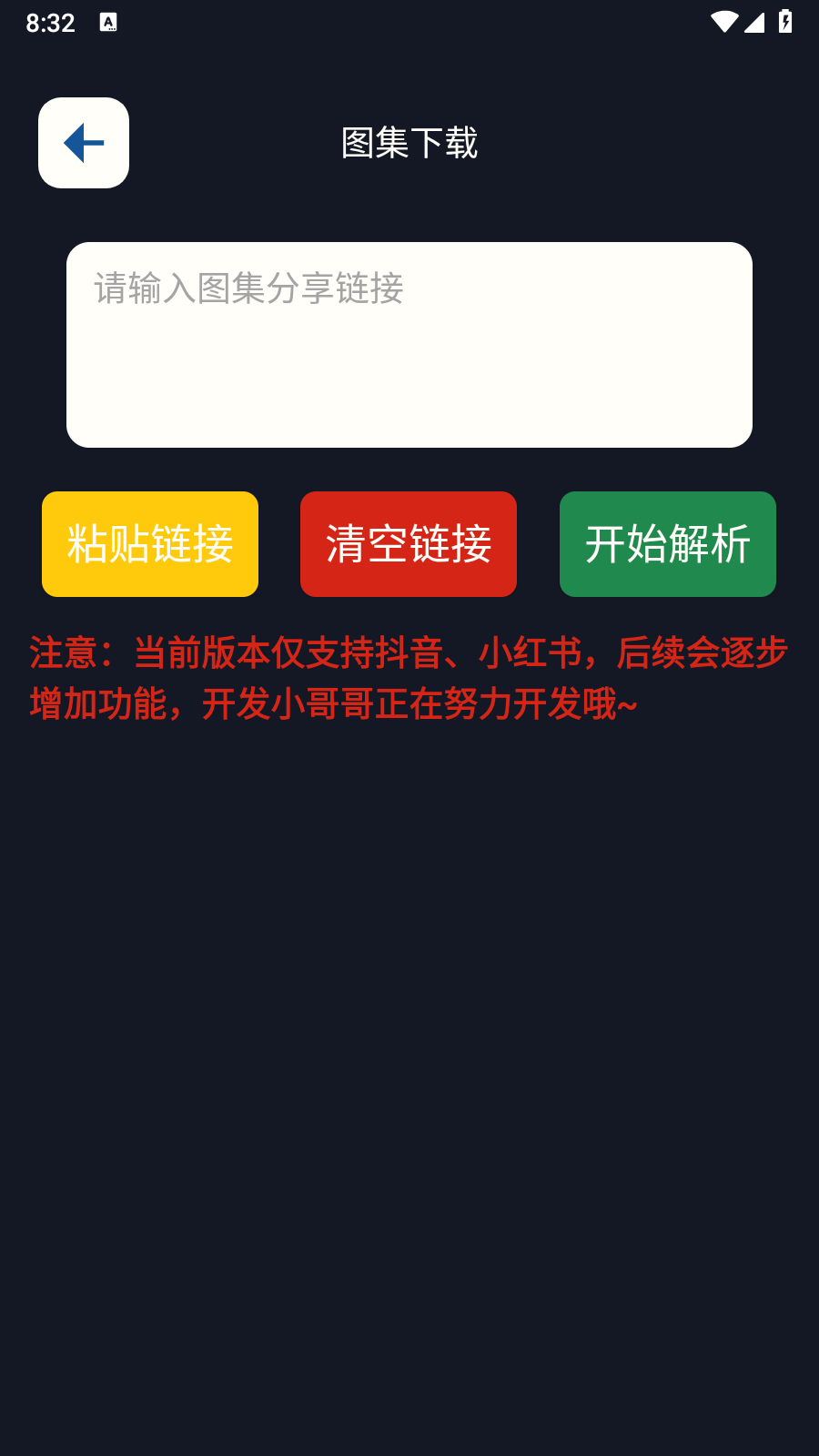Open the notification icon with letter A
Screen dimensions: 819x1456
[109, 22]
